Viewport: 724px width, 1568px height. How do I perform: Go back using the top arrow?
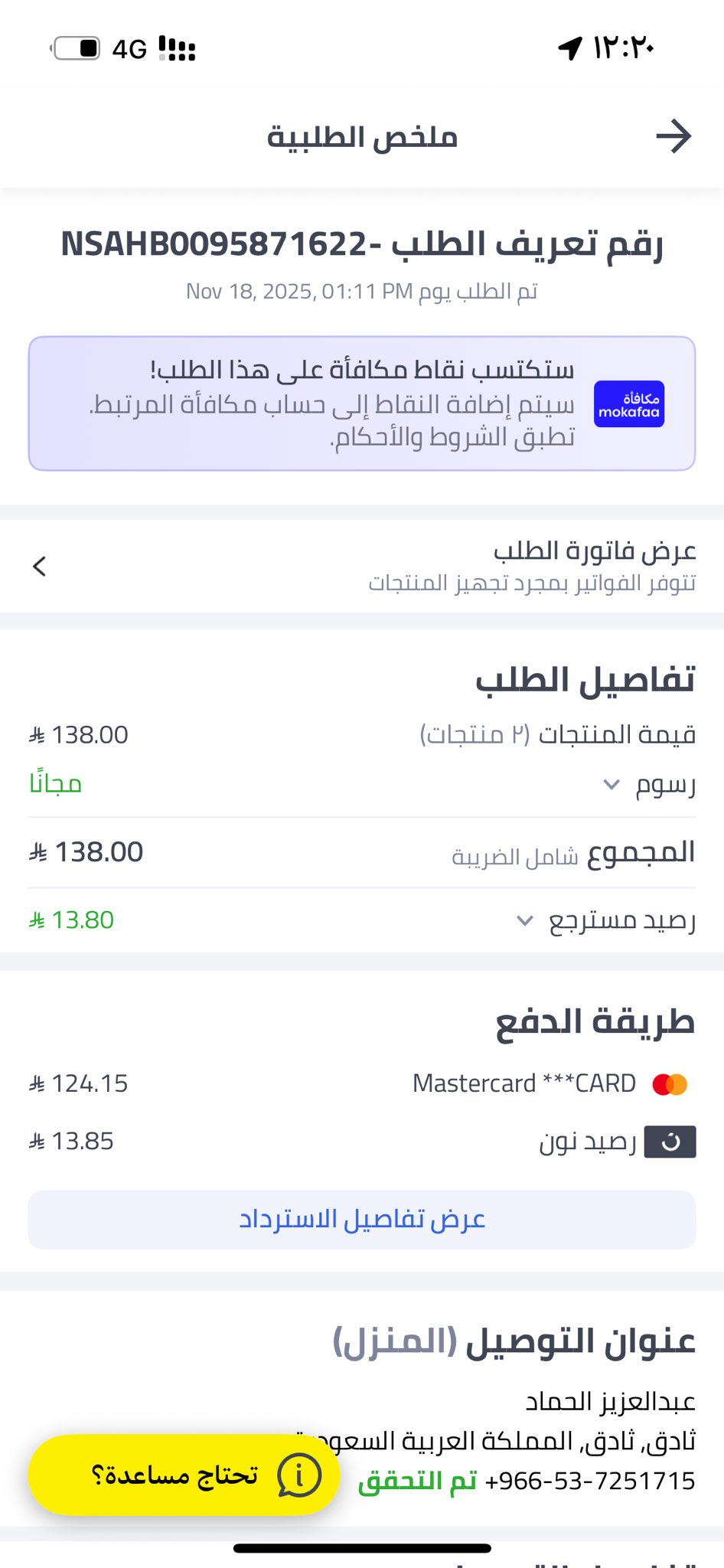(673, 137)
